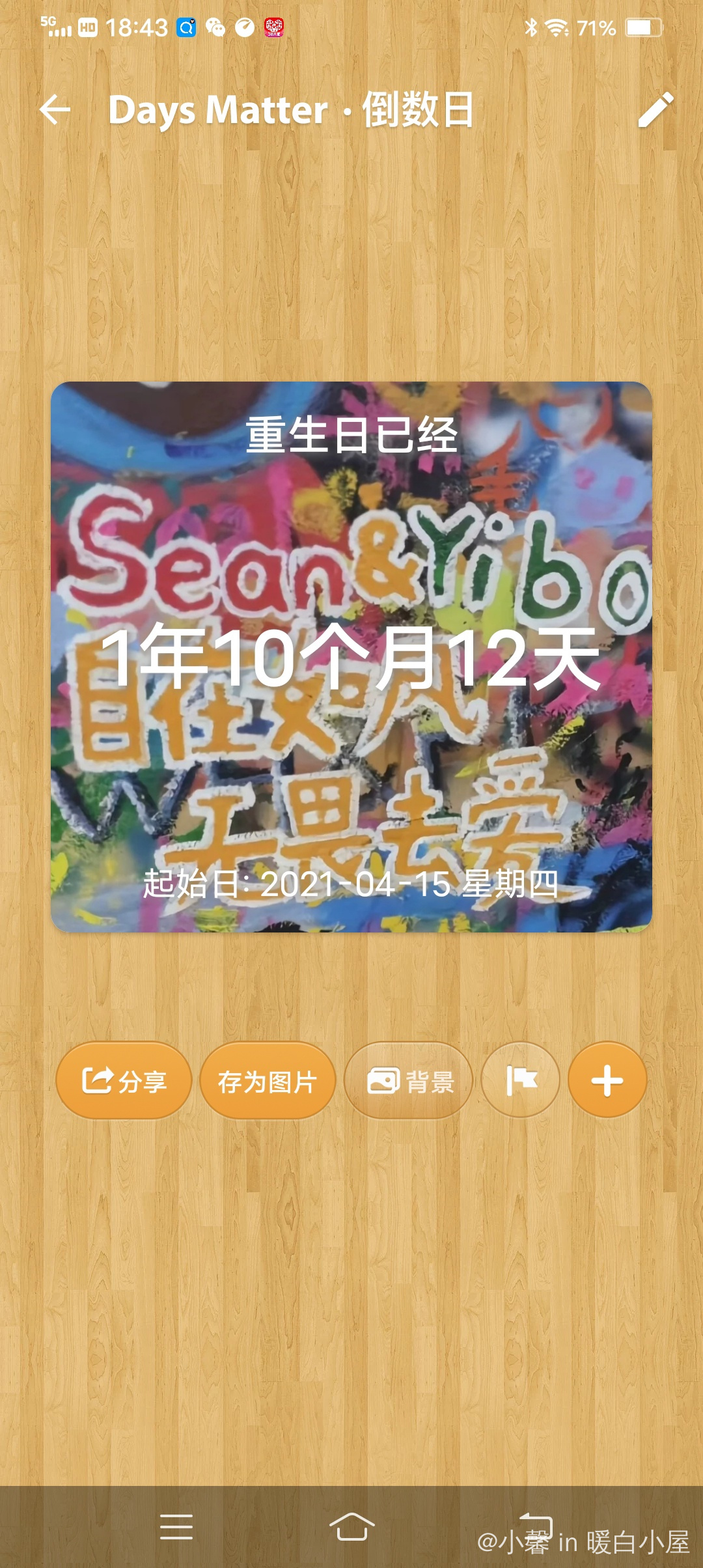703x1568 pixels.
Task: Edit this event with the pencil icon
Action: click(655, 109)
